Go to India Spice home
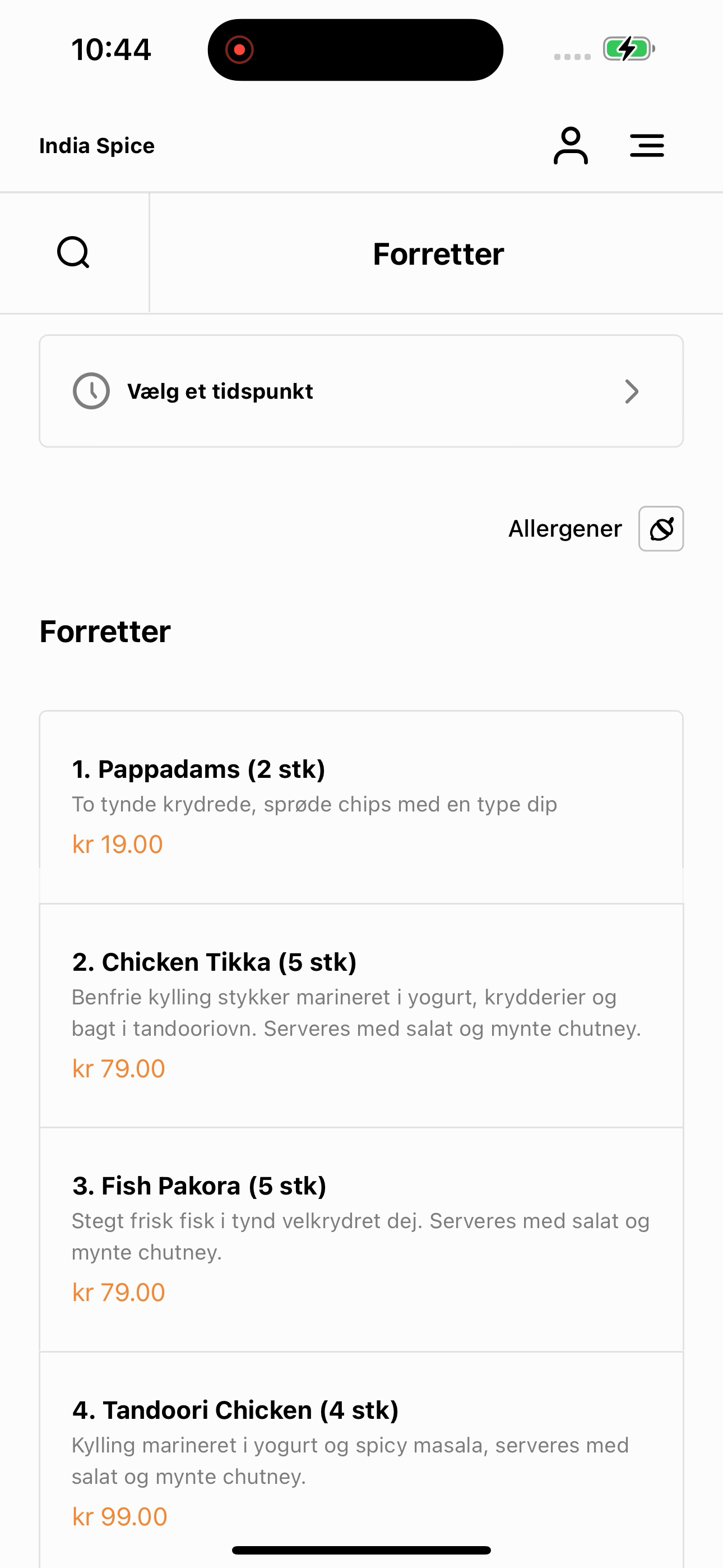Image resolution: width=723 pixels, height=1568 pixels. [97, 145]
